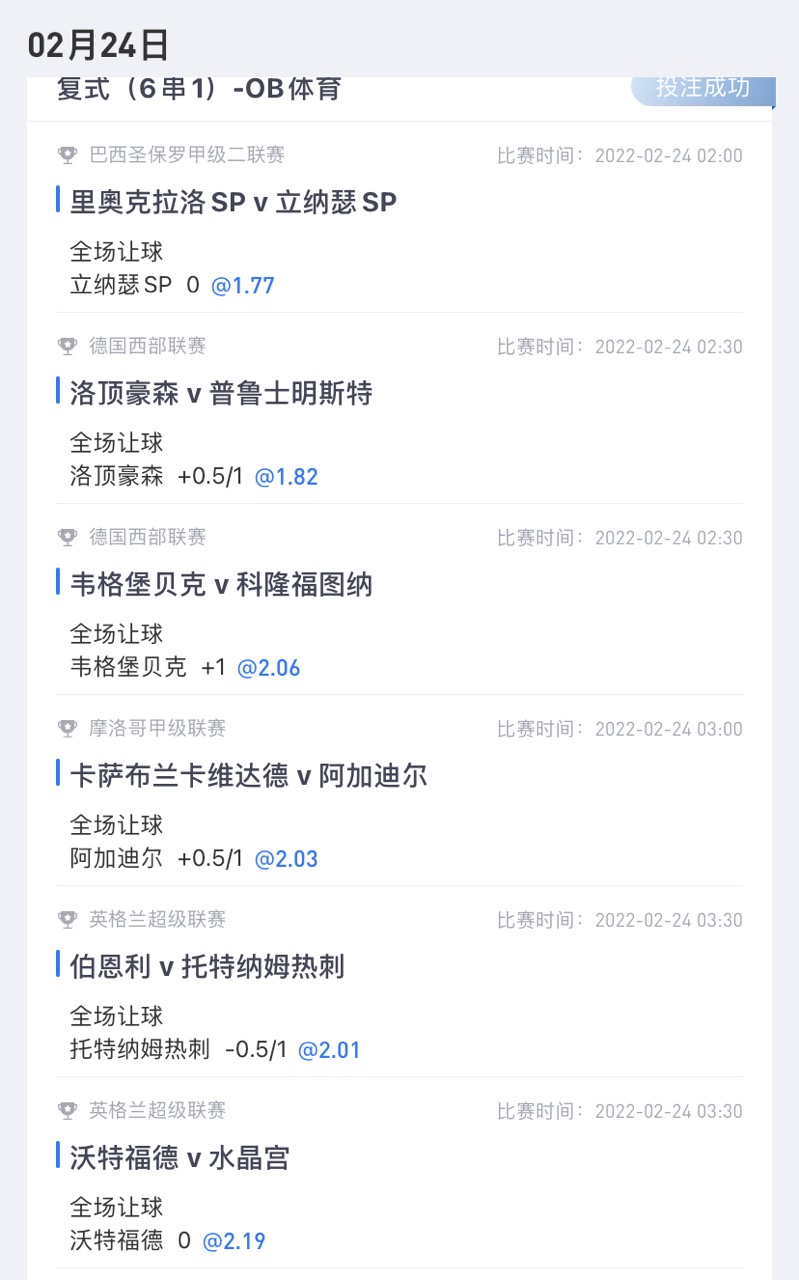Click the trophy icon beside 英格兰超级联赛 for 伯恩利 match
This screenshot has width=799, height=1280.
tap(66, 919)
